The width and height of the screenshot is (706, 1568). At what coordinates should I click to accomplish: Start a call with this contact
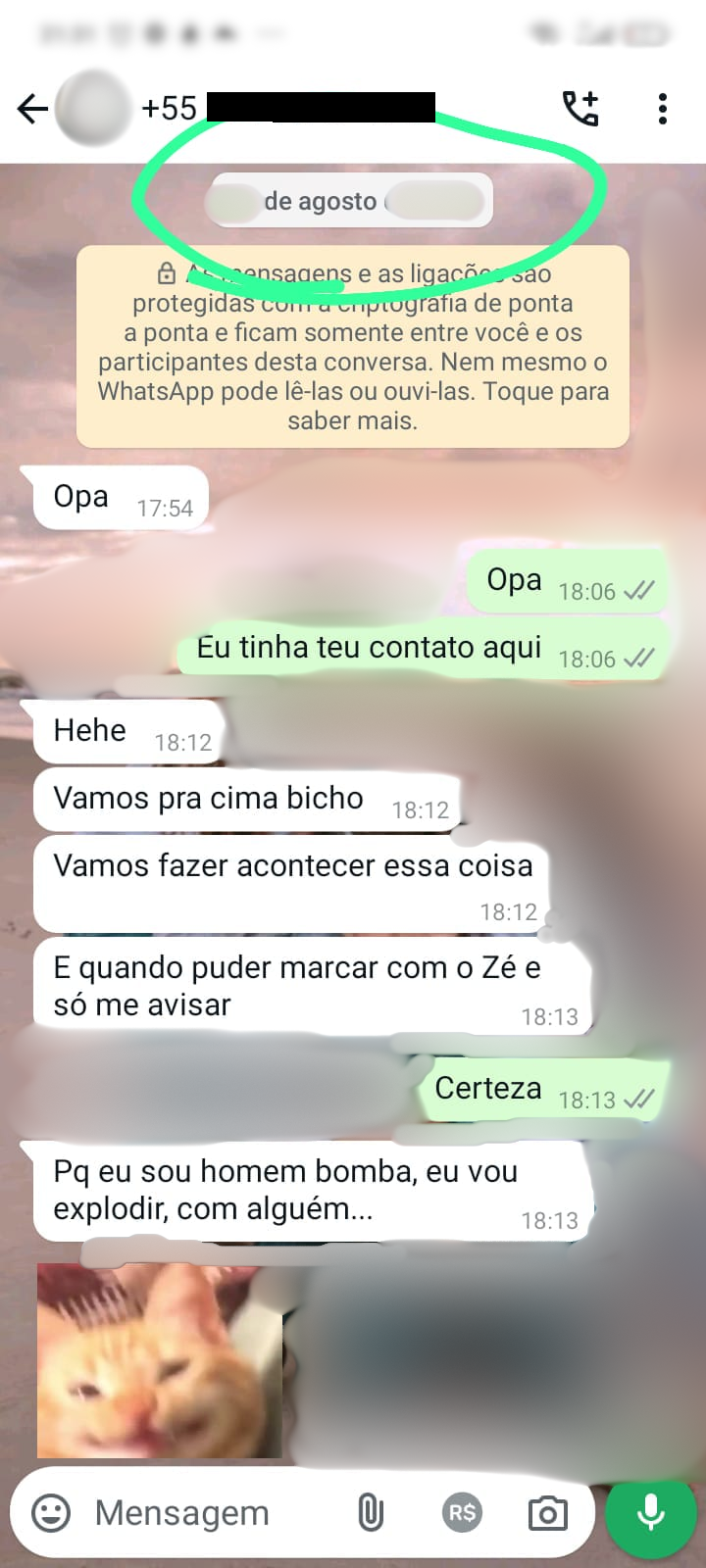[580, 109]
